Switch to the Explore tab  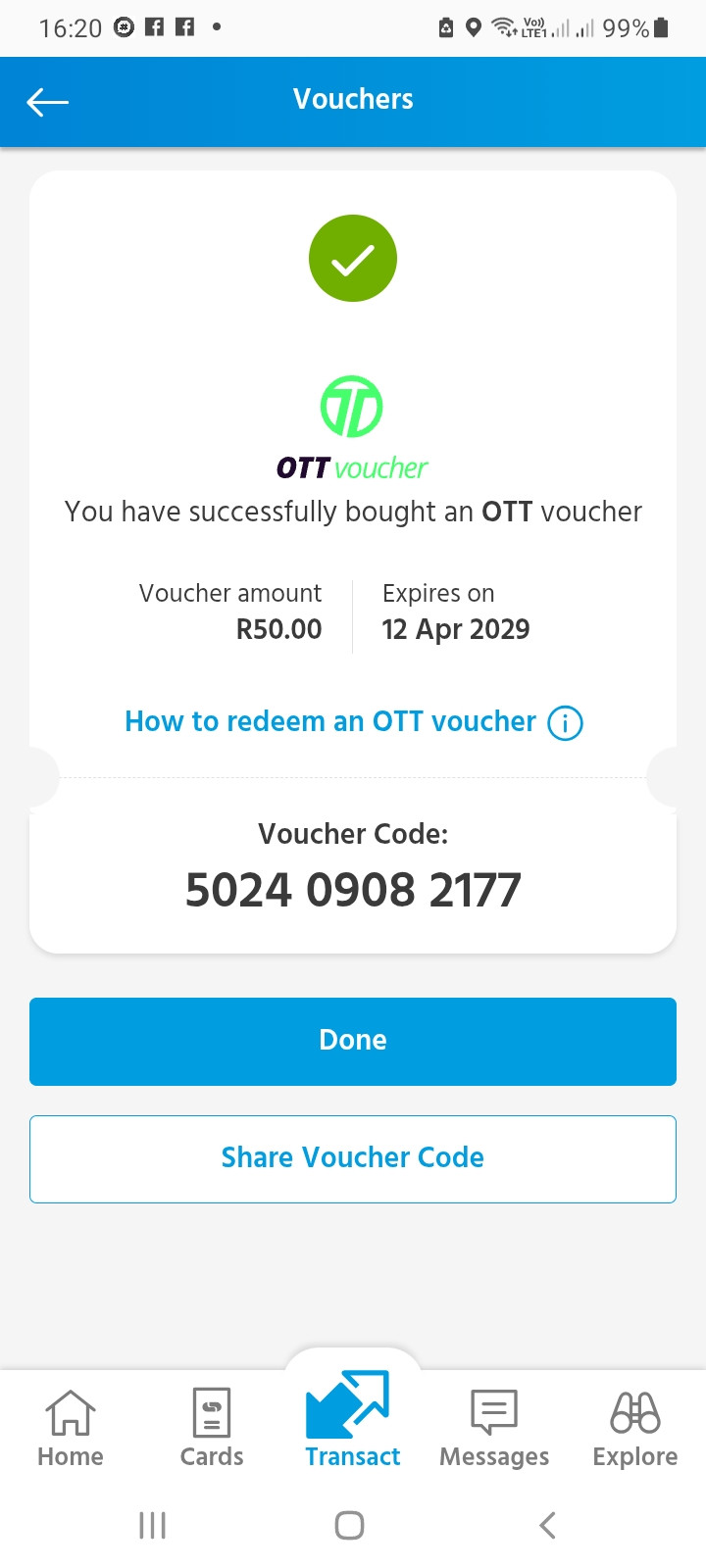(635, 1427)
